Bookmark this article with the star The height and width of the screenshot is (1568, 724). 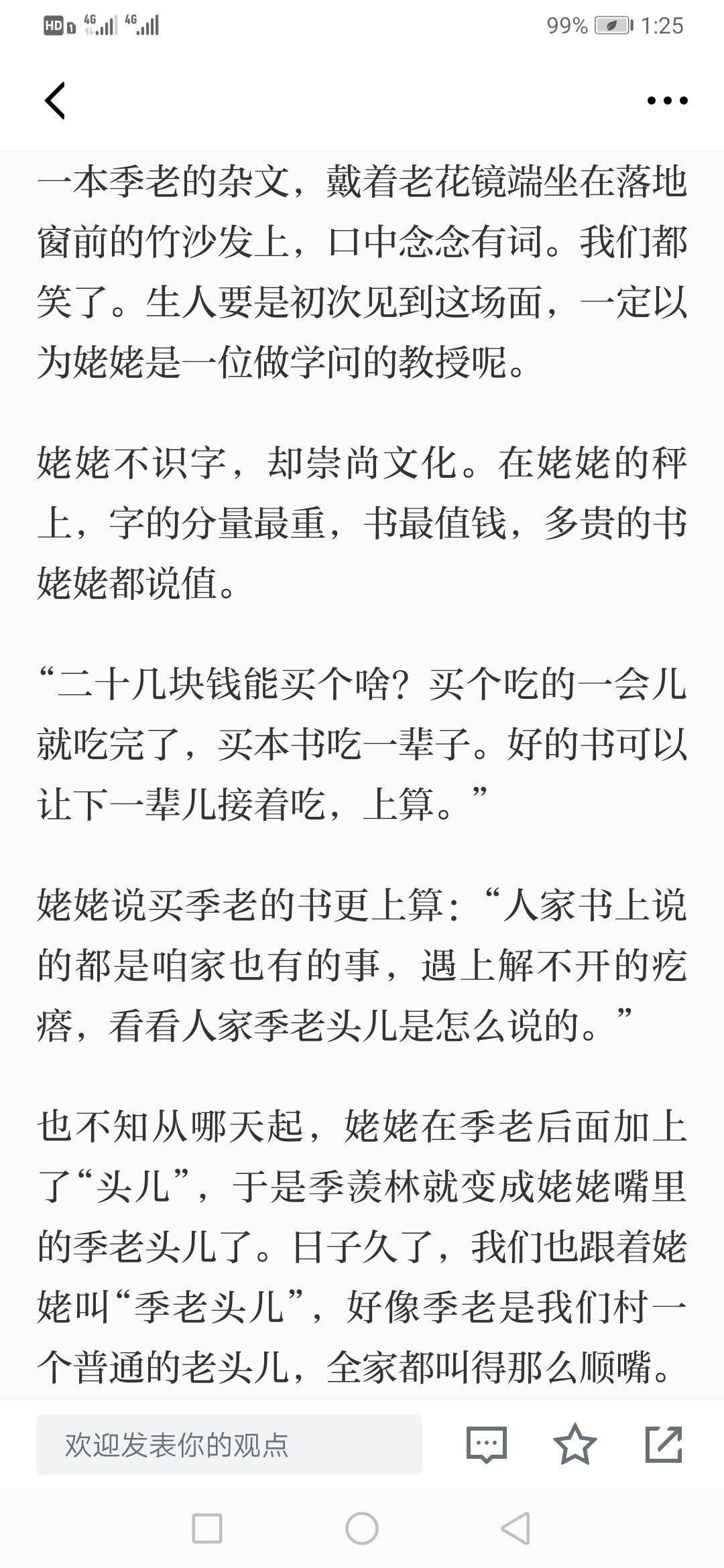[x=575, y=1445]
